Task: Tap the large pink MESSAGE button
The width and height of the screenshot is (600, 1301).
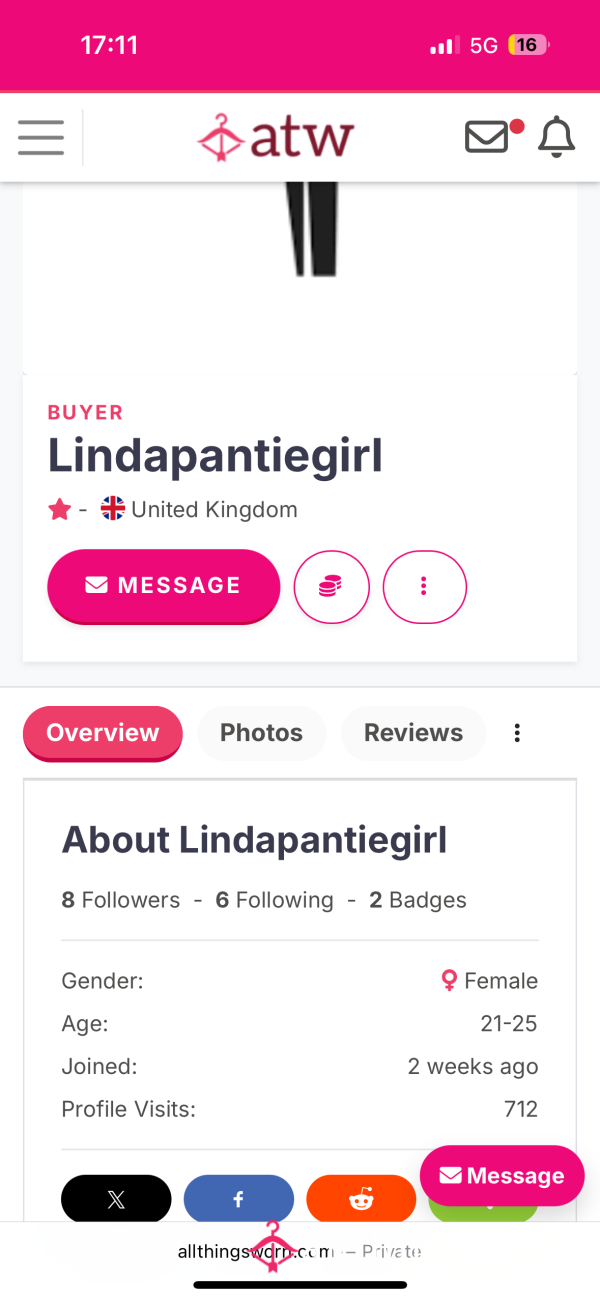Action: point(163,586)
